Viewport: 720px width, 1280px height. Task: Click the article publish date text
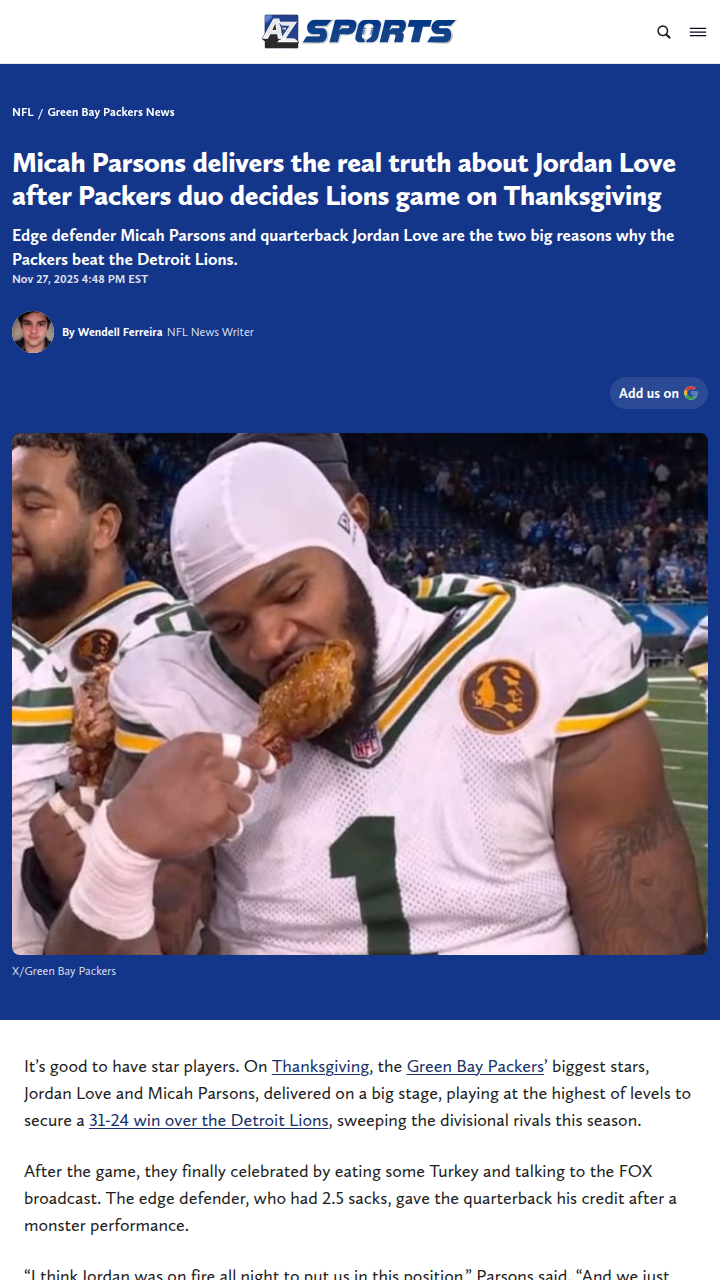[80, 279]
